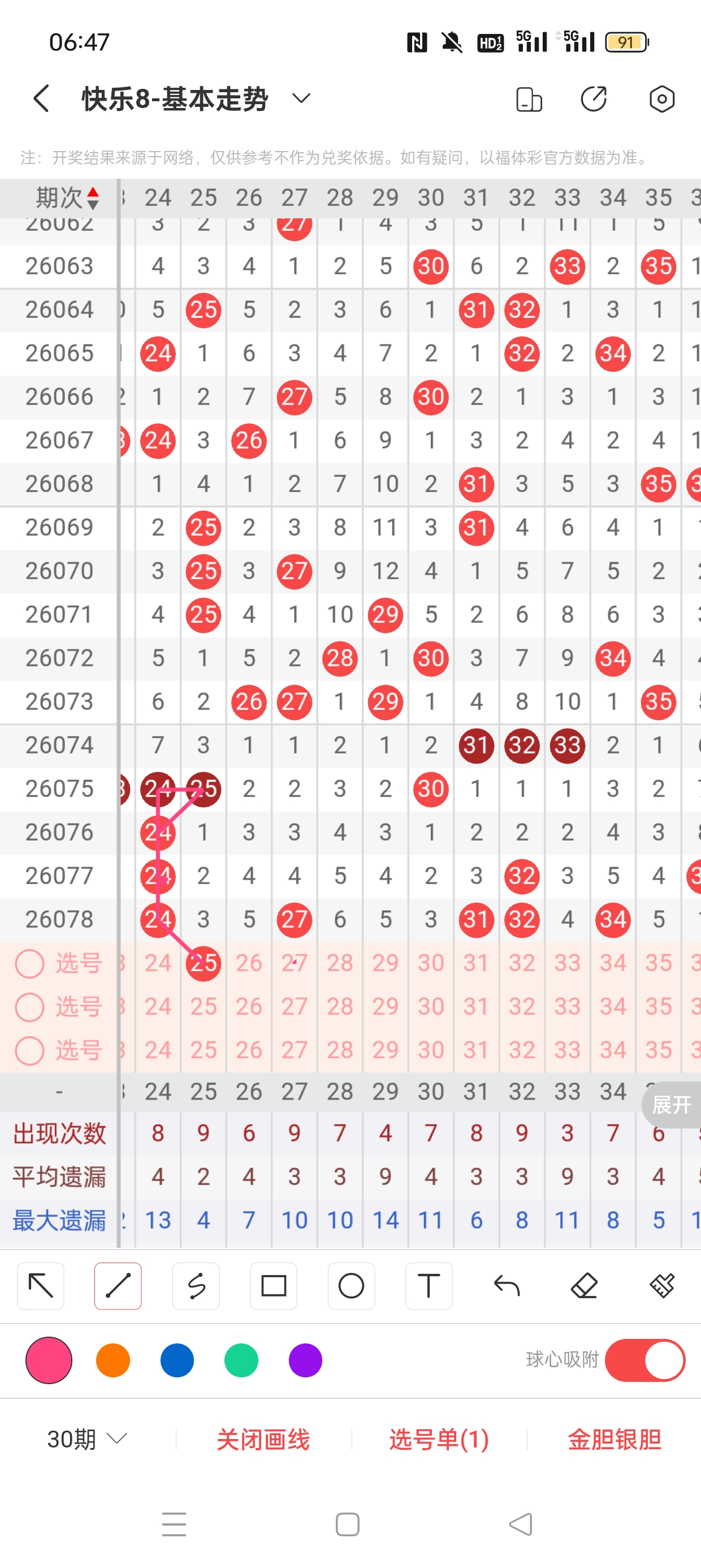
Task: Select the circle drawing tool
Action: pyautogui.click(x=351, y=1286)
